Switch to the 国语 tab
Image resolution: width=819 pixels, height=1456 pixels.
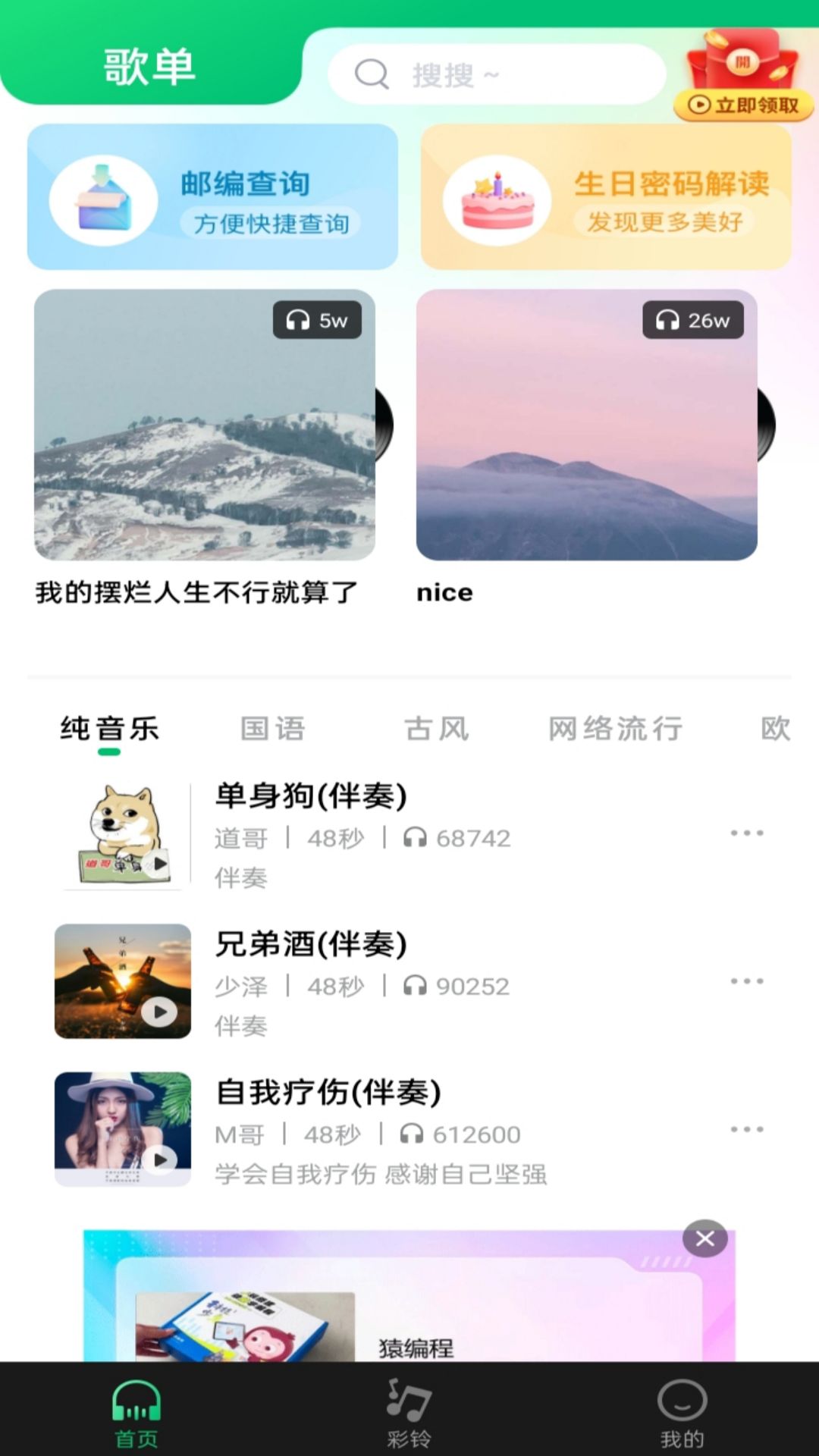[x=273, y=729]
